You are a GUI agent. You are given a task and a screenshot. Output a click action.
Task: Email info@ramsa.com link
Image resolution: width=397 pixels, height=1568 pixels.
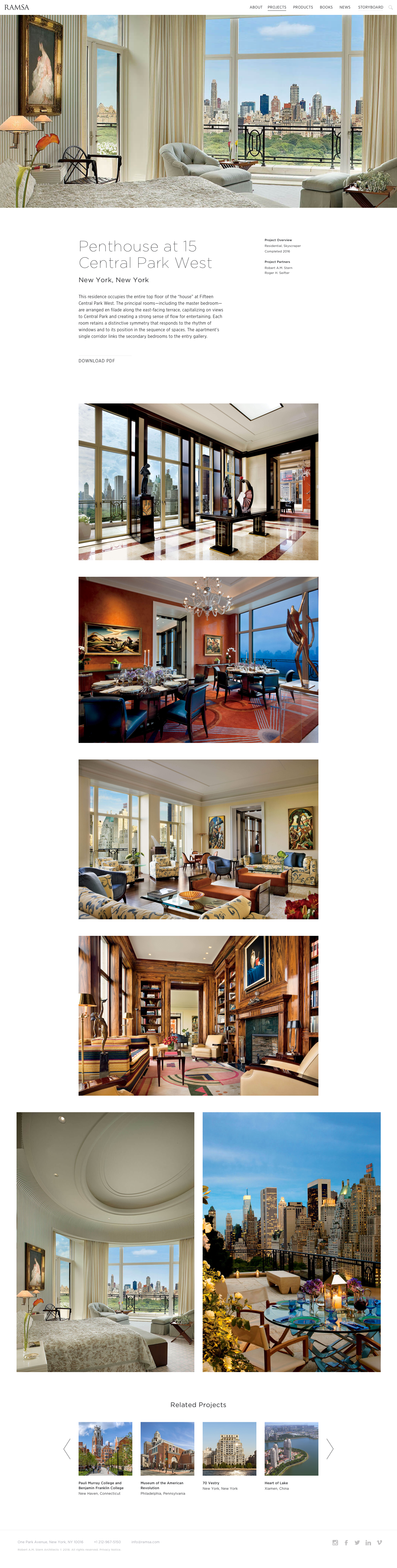click(146, 1542)
